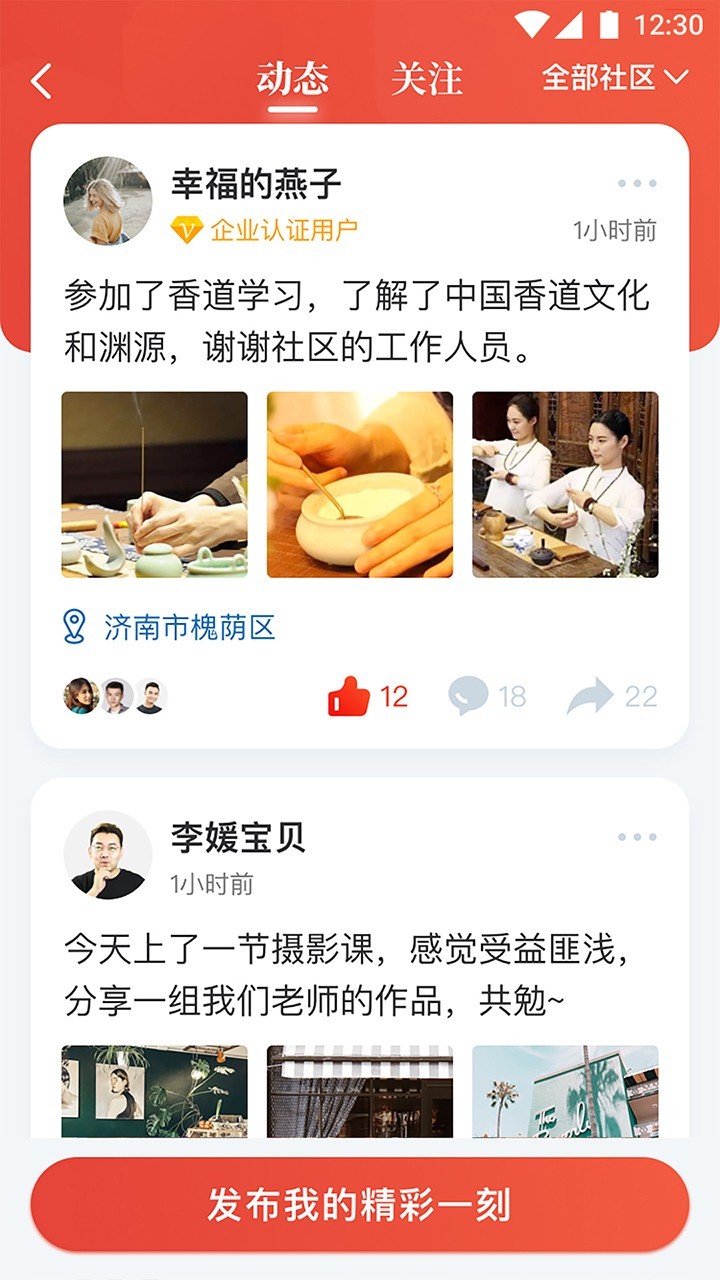View the palm tree building photo in 李媛宝贝's post

(x=565, y=1091)
